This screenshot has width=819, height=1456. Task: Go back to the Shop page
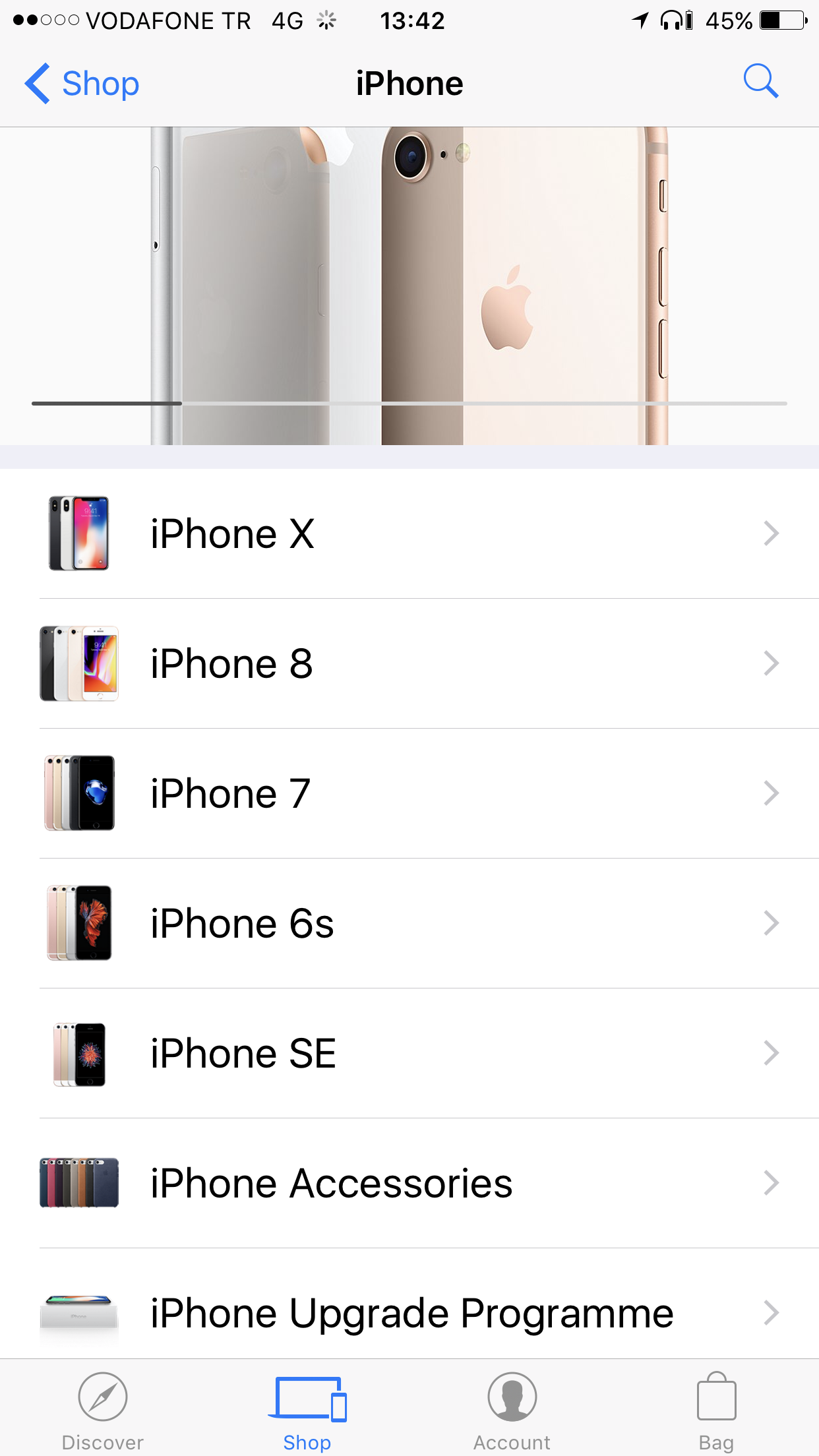82,84
